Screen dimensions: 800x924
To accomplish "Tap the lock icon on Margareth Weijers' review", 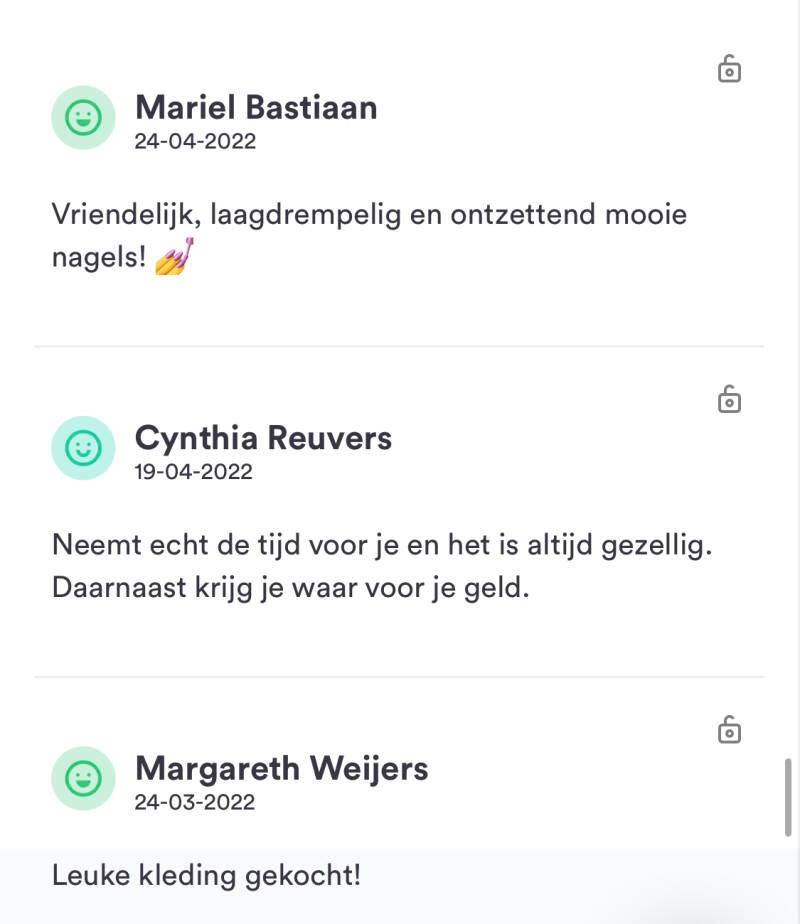I will [x=729, y=730].
